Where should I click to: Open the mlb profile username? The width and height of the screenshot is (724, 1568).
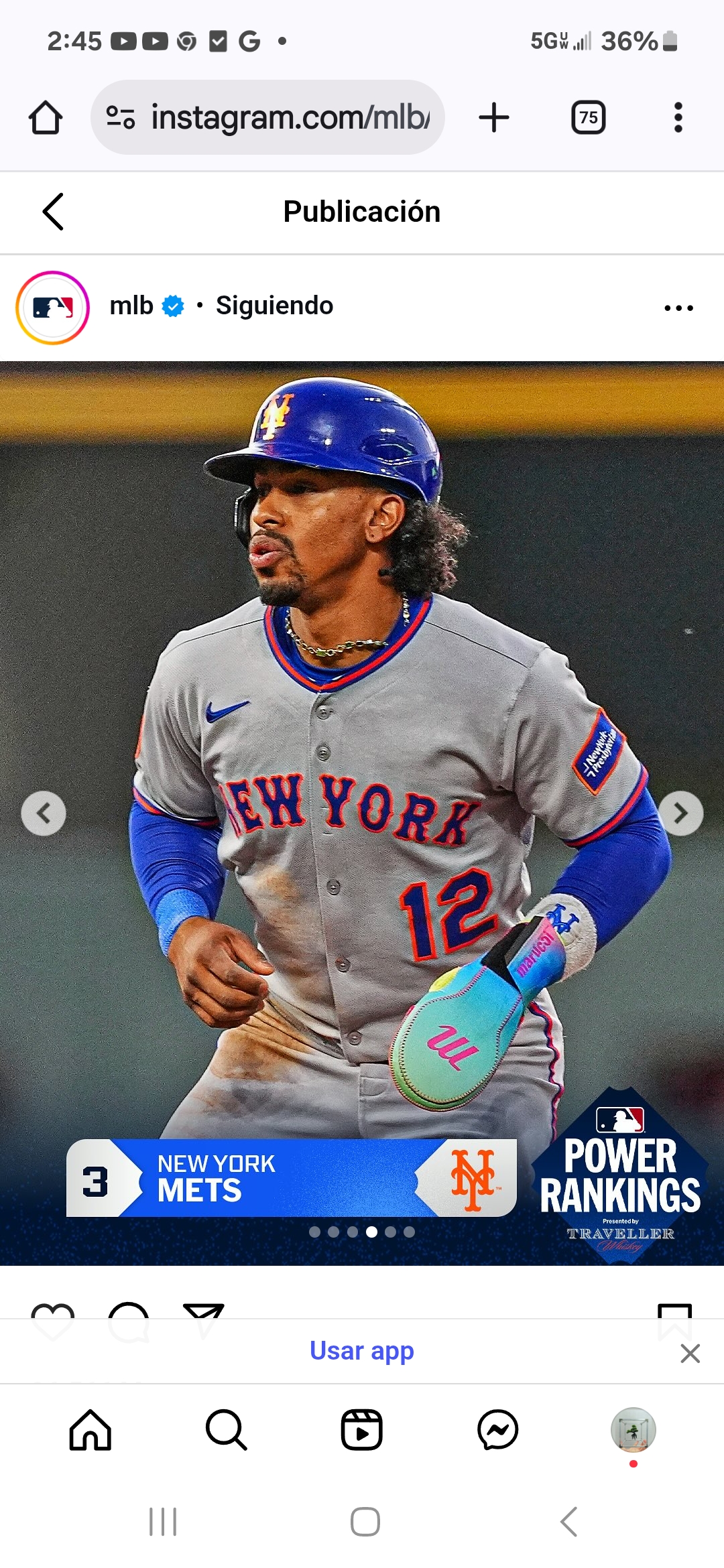pos(131,306)
